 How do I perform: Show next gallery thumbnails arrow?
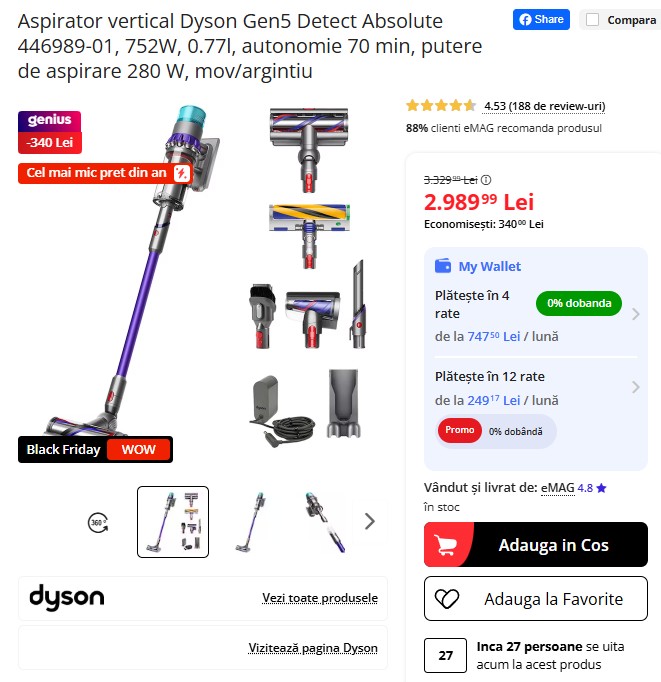(x=370, y=521)
